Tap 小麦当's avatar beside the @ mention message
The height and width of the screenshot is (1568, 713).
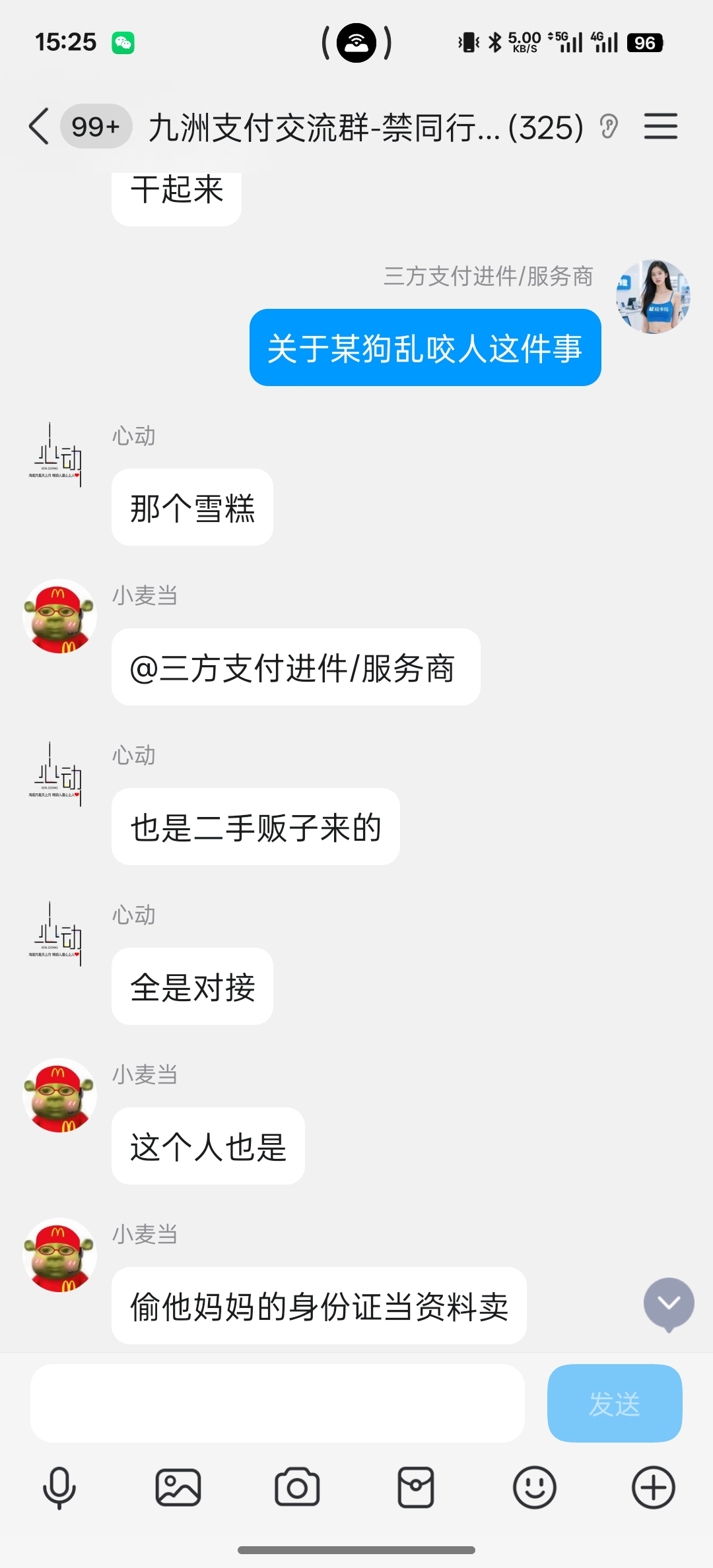(x=59, y=616)
